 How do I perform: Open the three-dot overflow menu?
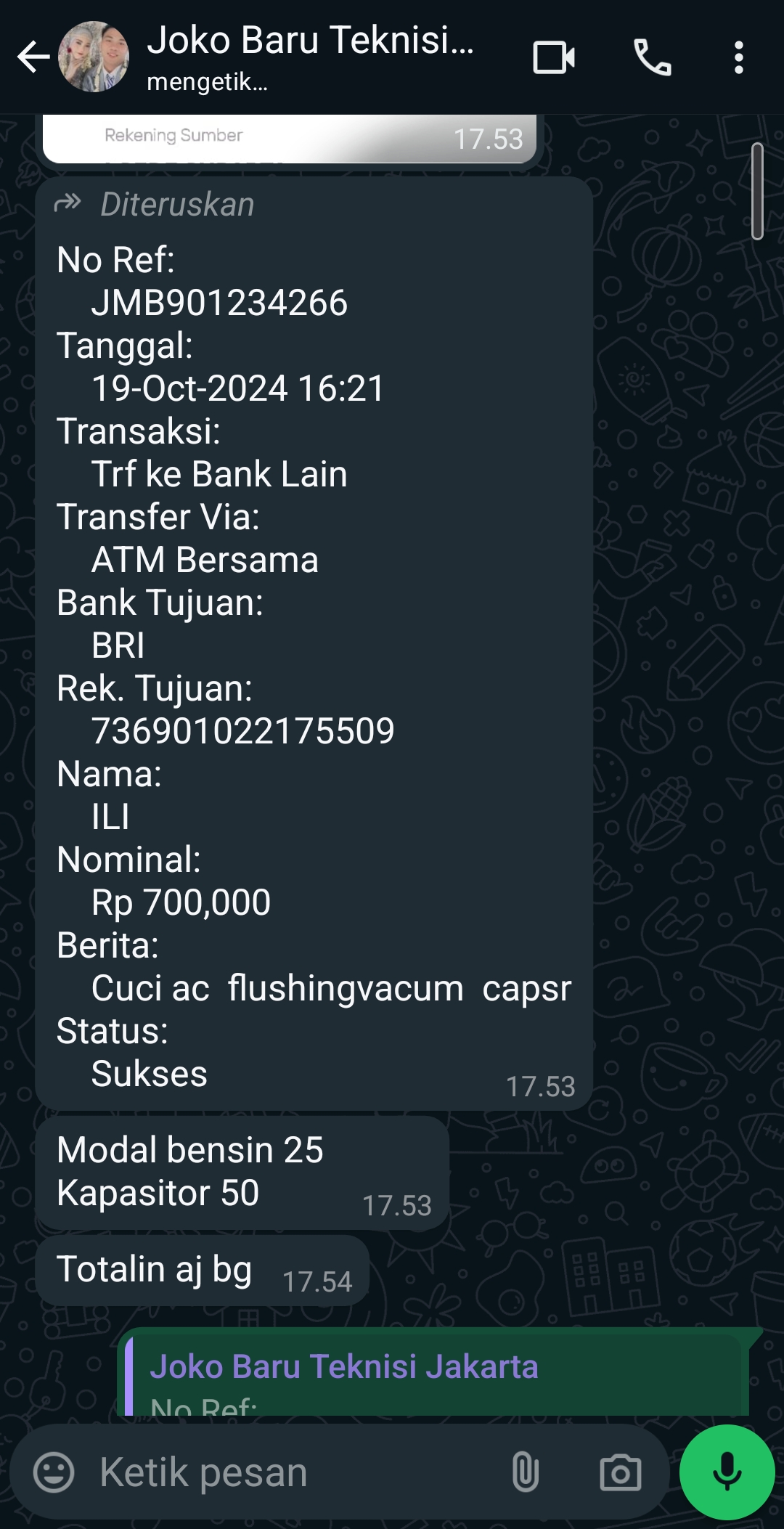(738, 57)
